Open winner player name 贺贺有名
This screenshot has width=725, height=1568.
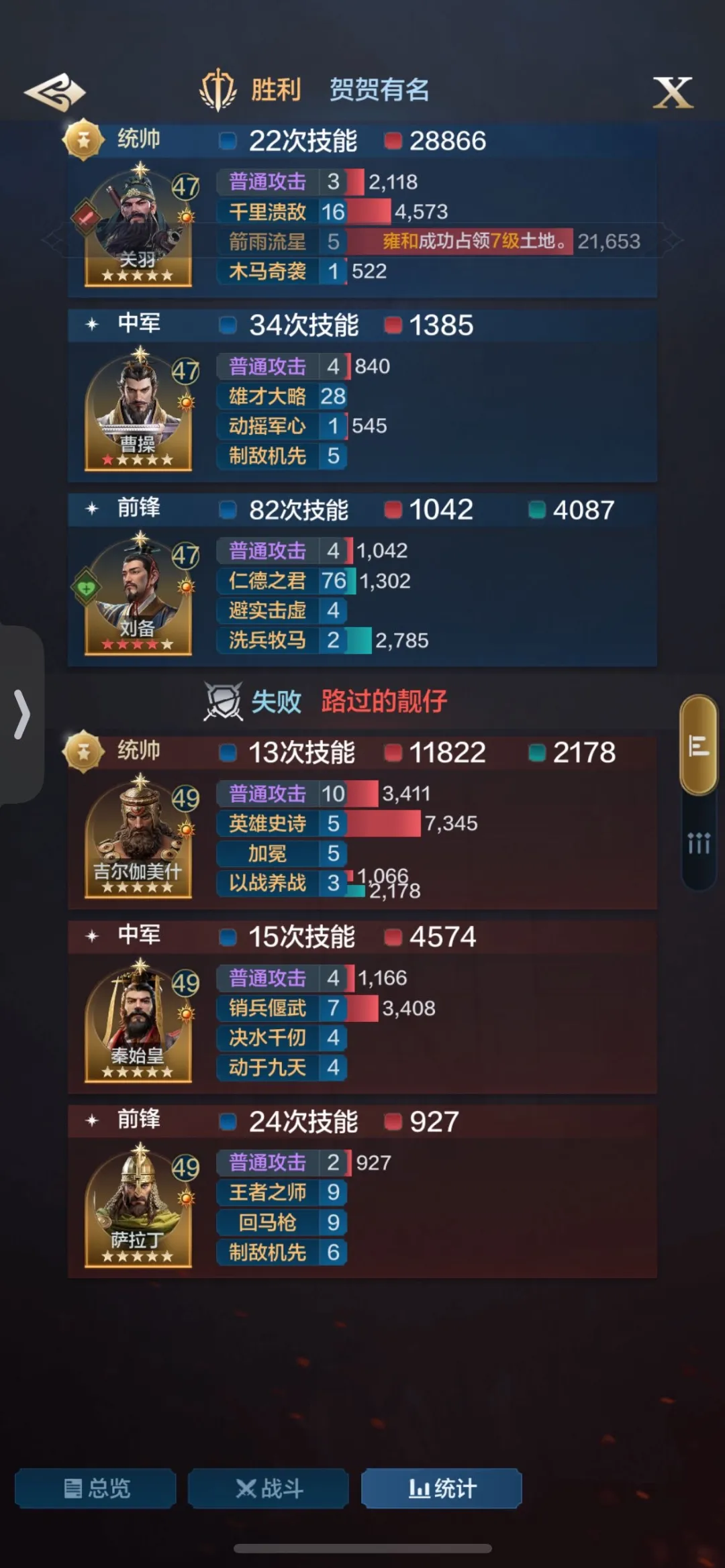pos(379,89)
